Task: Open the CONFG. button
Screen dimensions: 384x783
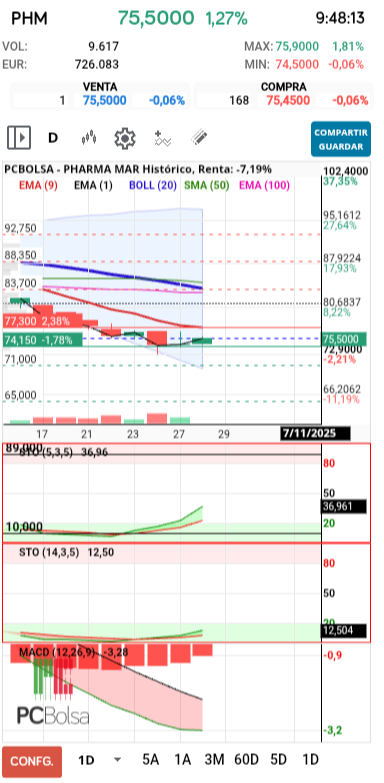Action: tap(32, 762)
